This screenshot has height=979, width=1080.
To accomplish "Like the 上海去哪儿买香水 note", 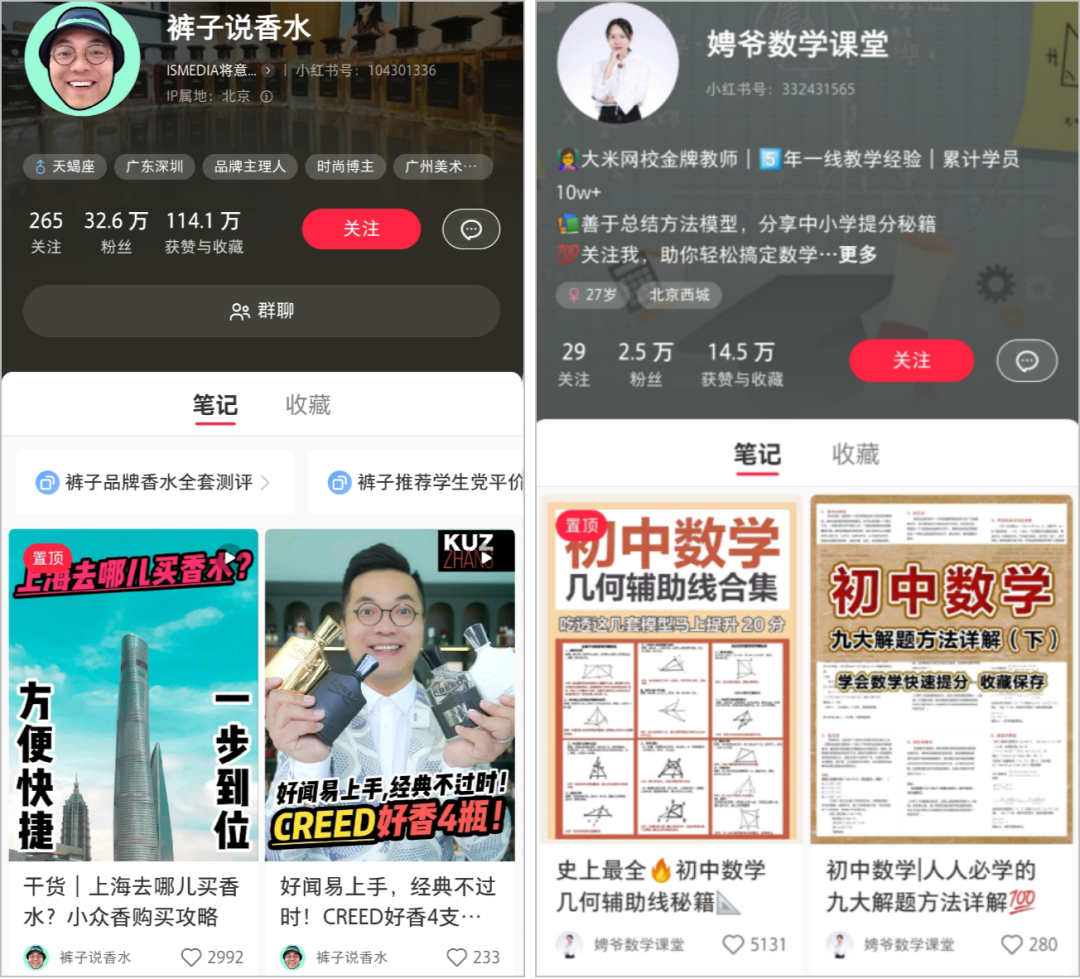I will pyautogui.click(x=191, y=957).
